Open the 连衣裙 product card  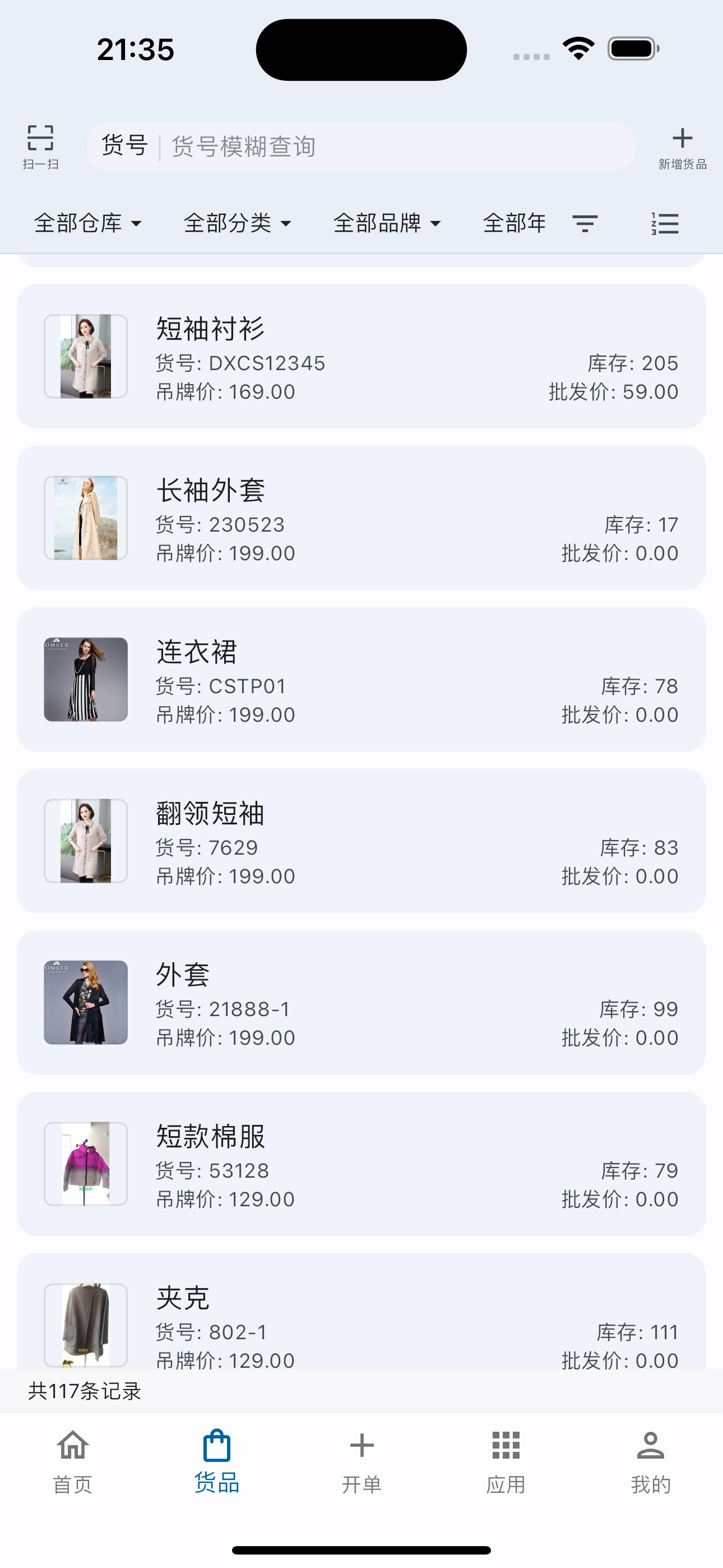point(361,679)
